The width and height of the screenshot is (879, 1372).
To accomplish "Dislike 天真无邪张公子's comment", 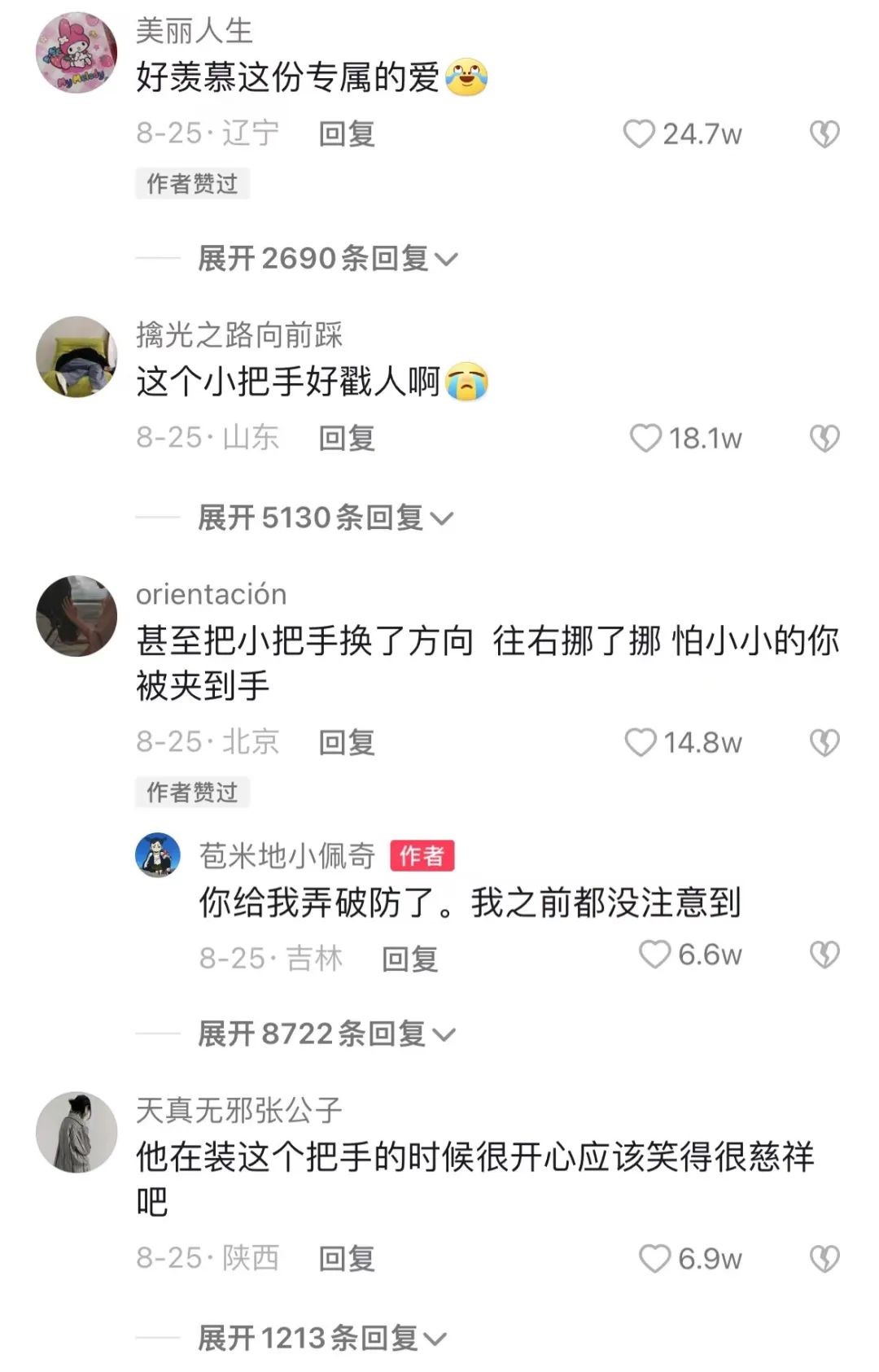I will point(824,1259).
